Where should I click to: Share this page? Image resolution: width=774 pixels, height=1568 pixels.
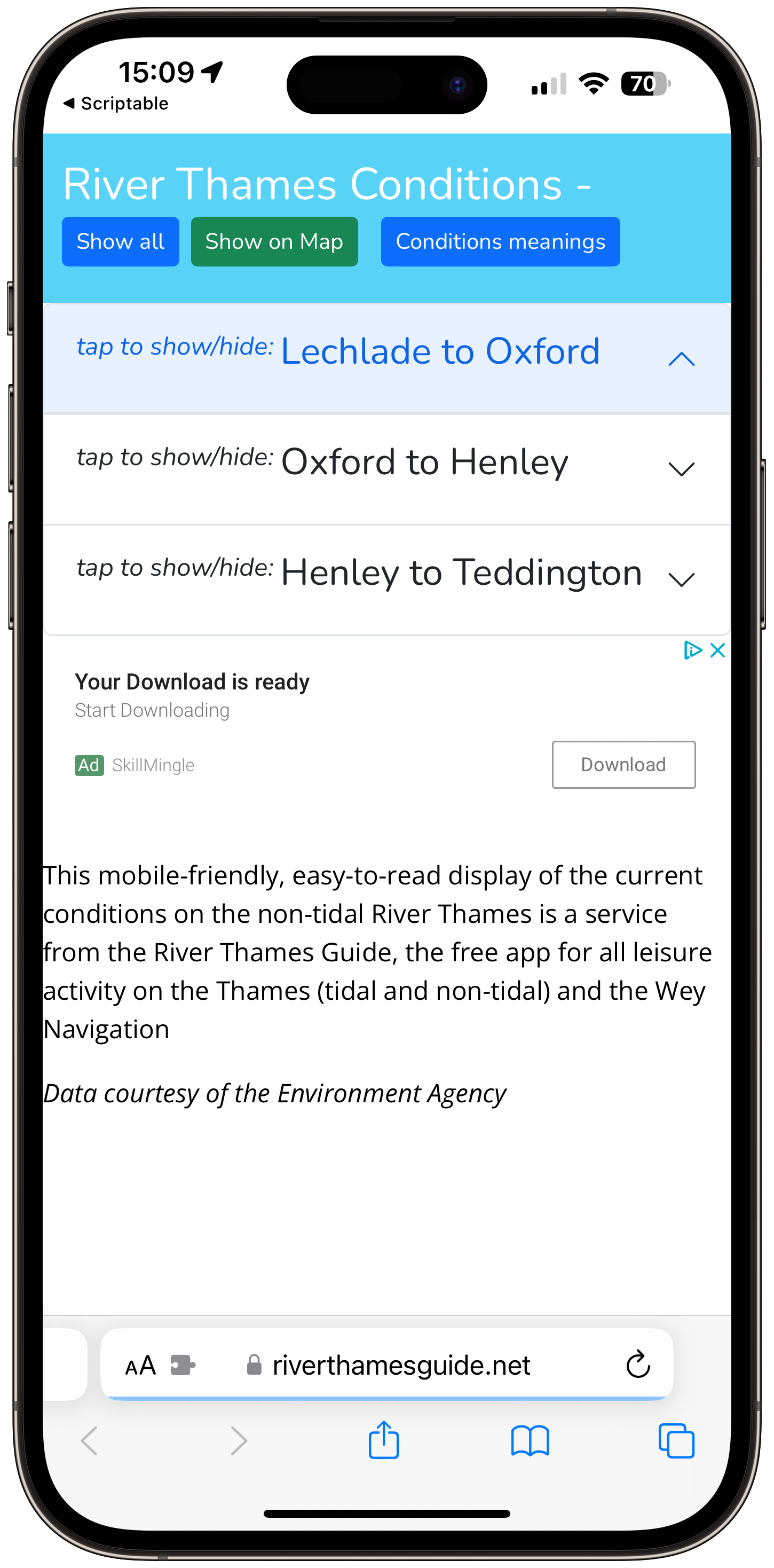[x=383, y=1440]
